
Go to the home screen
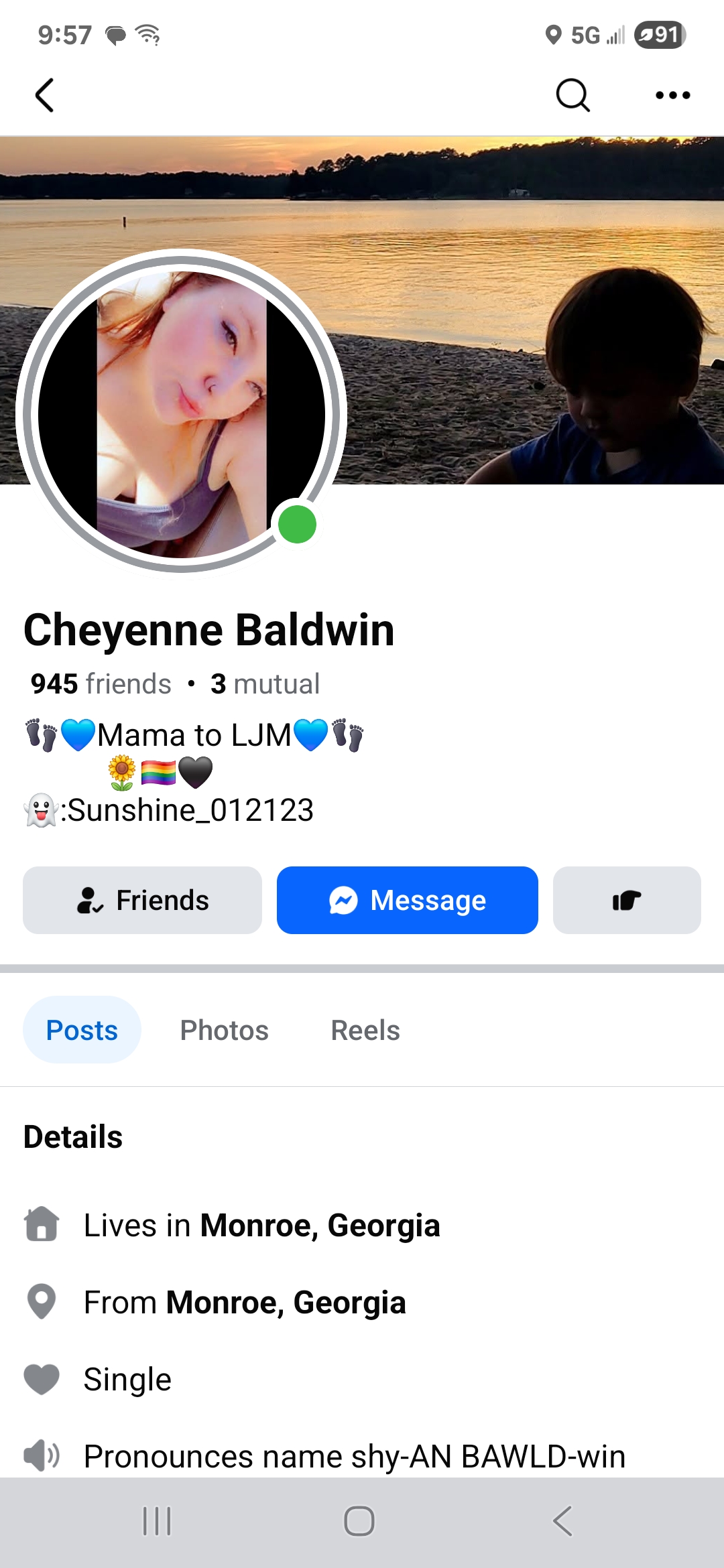[x=359, y=1521]
